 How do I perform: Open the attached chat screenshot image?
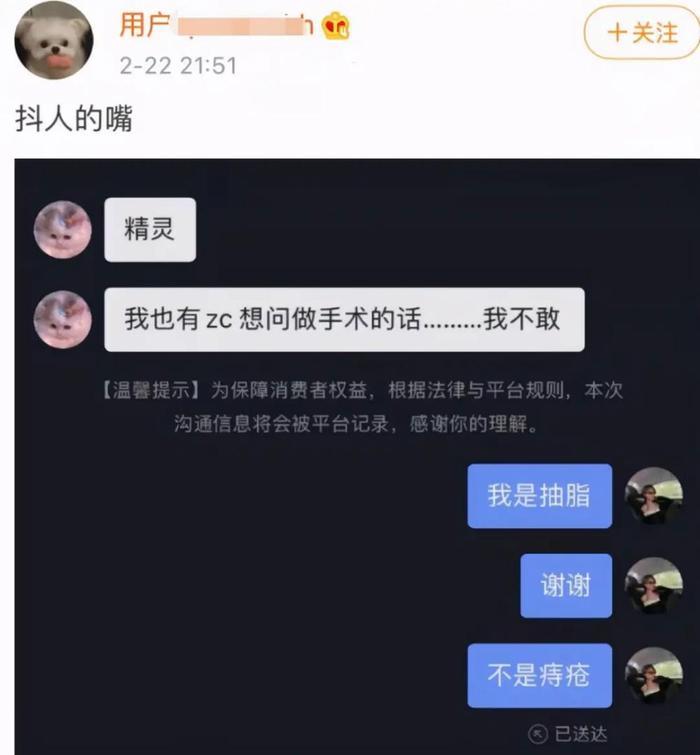pyautogui.click(x=357, y=455)
